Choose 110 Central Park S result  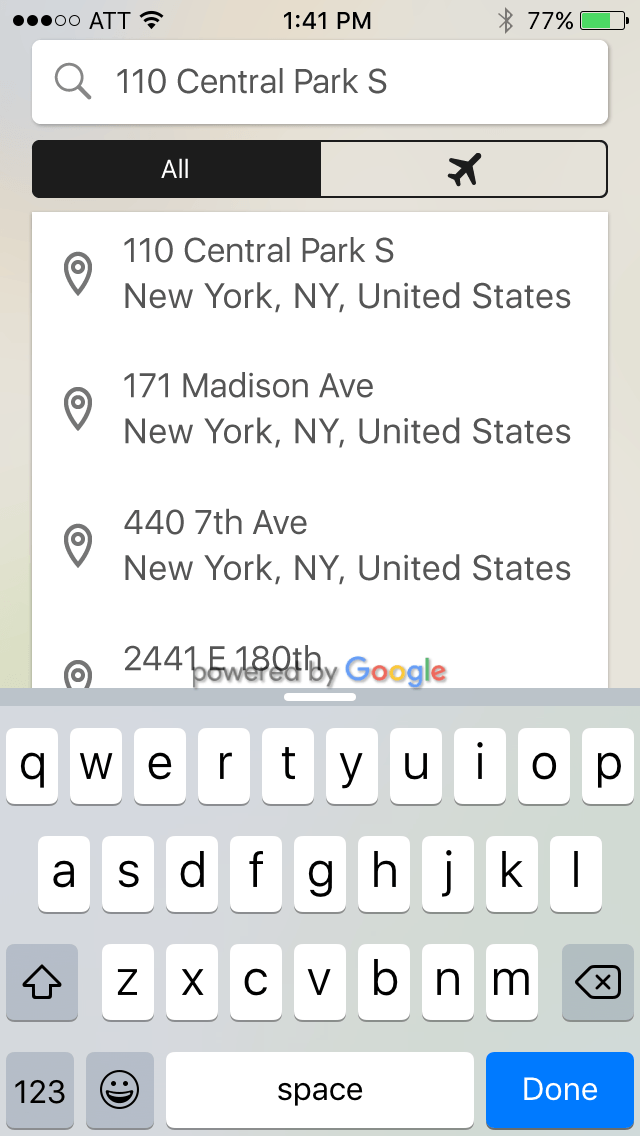coord(320,273)
